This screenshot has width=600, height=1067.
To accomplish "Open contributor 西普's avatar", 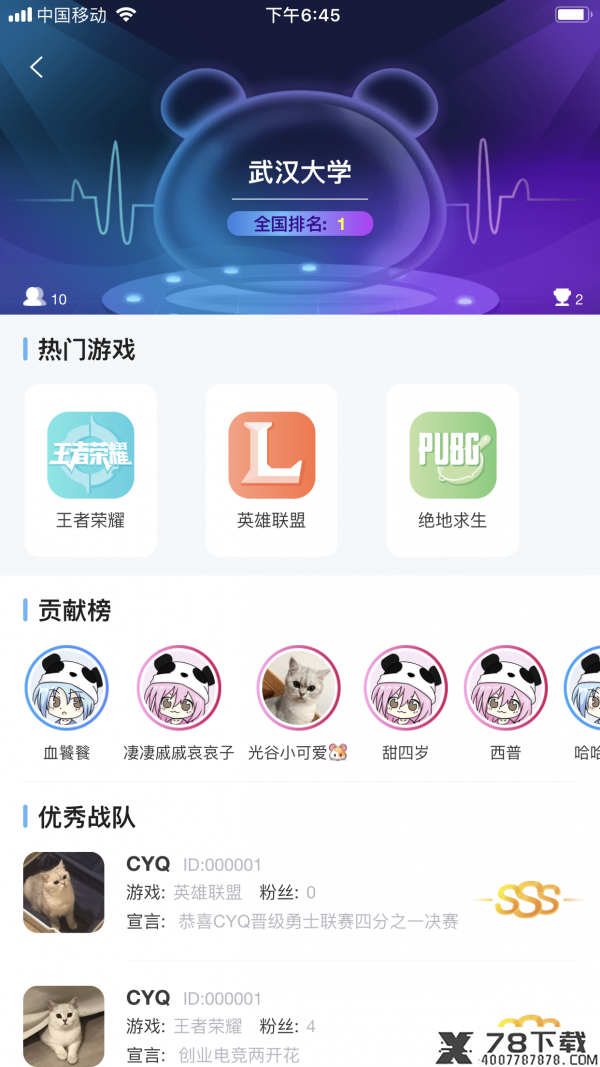I will pyautogui.click(x=505, y=687).
